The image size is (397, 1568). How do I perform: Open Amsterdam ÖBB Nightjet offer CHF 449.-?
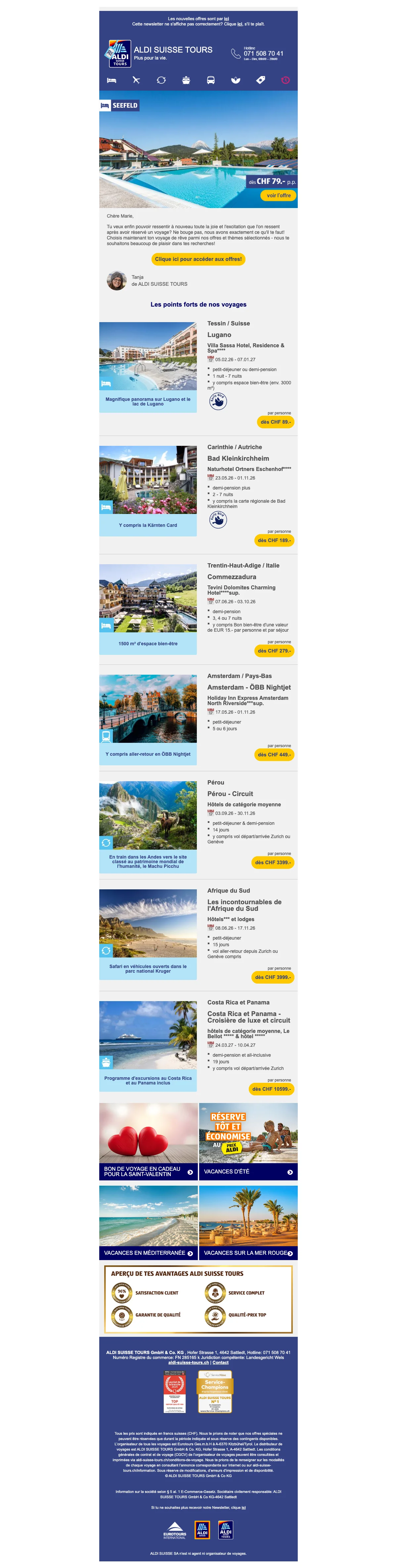coord(274,755)
